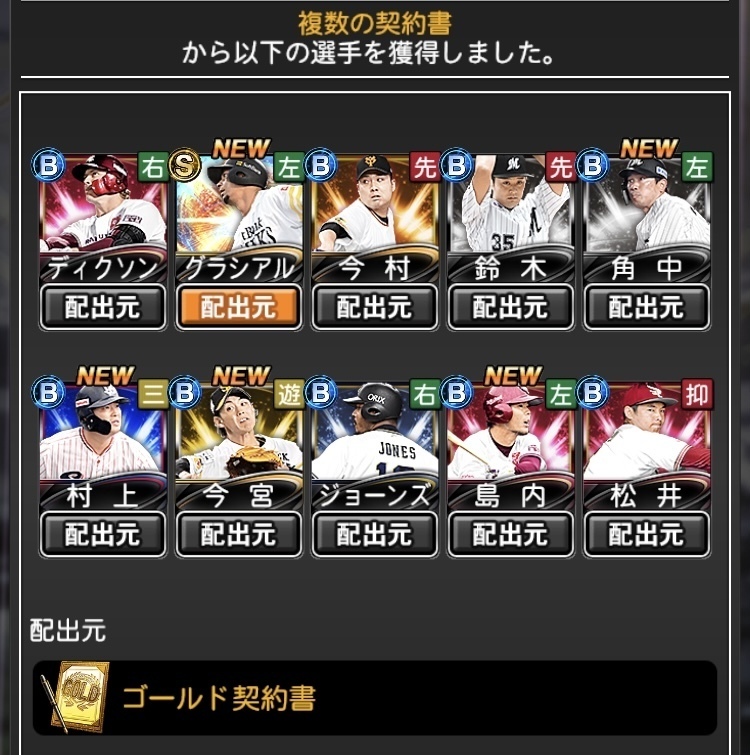Tap 配出元 button under 鈴木
Screen dimensions: 750x755
pyautogui.click(x=511, y=307)
